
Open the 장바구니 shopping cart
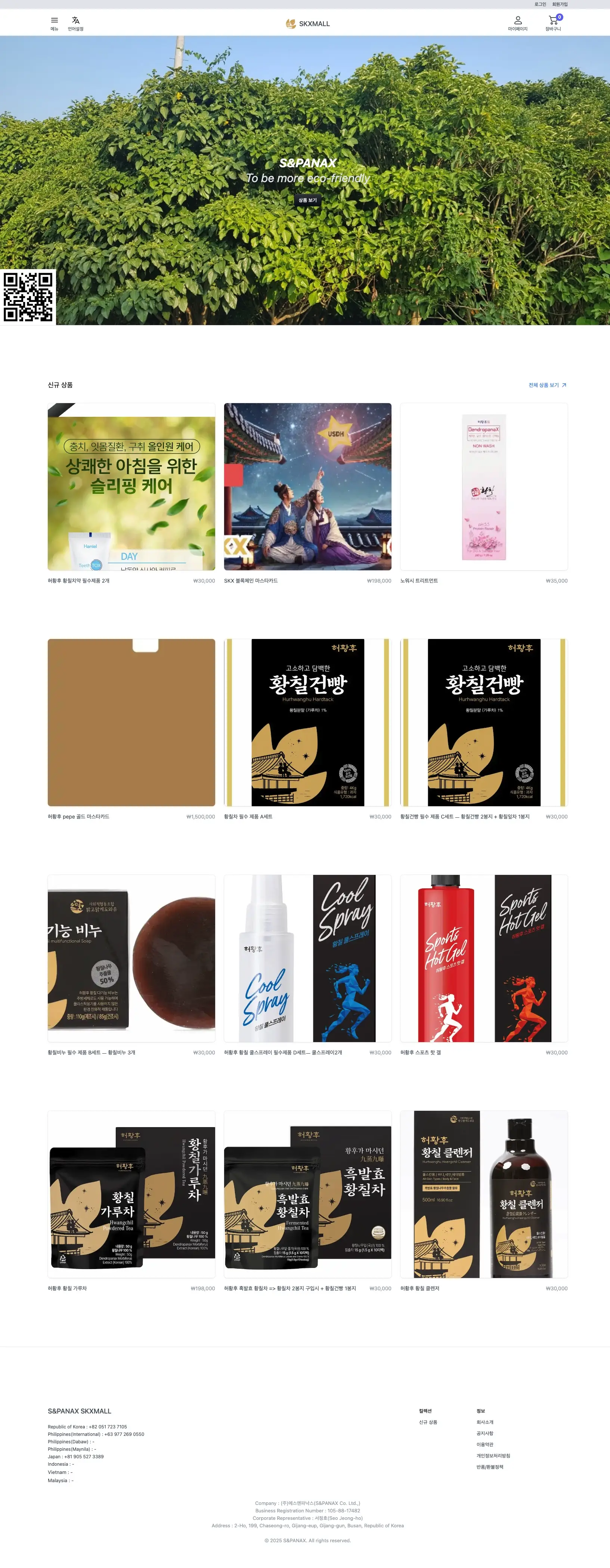point(553,23)
